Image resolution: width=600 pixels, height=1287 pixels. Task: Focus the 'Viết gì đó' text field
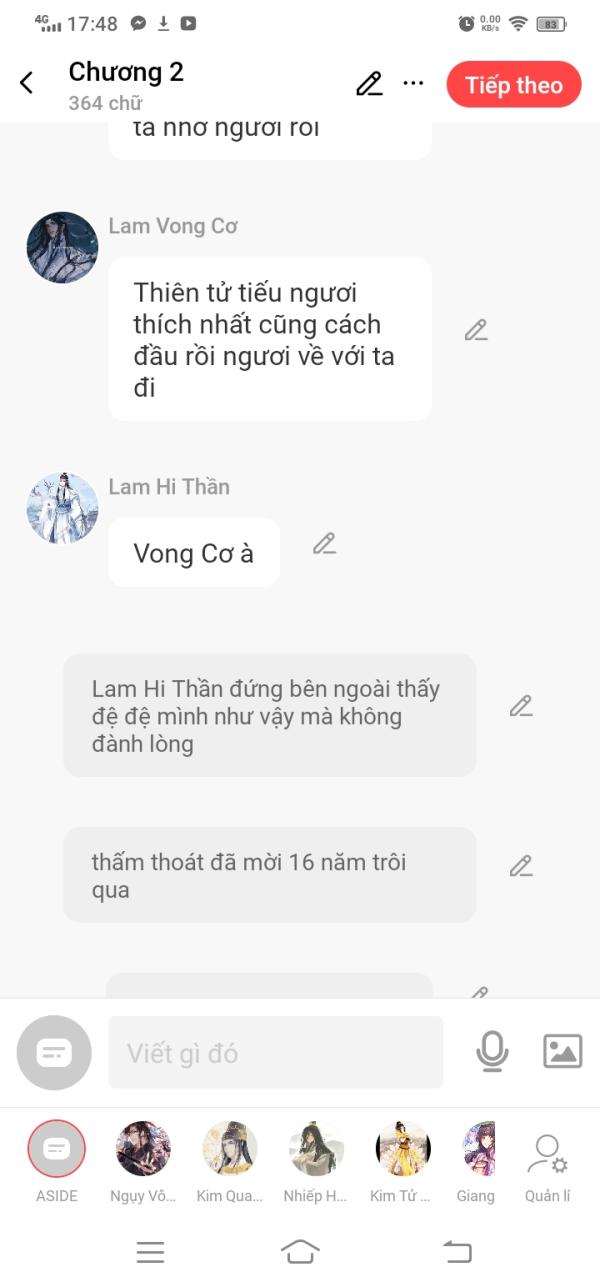click(275, 1052)
